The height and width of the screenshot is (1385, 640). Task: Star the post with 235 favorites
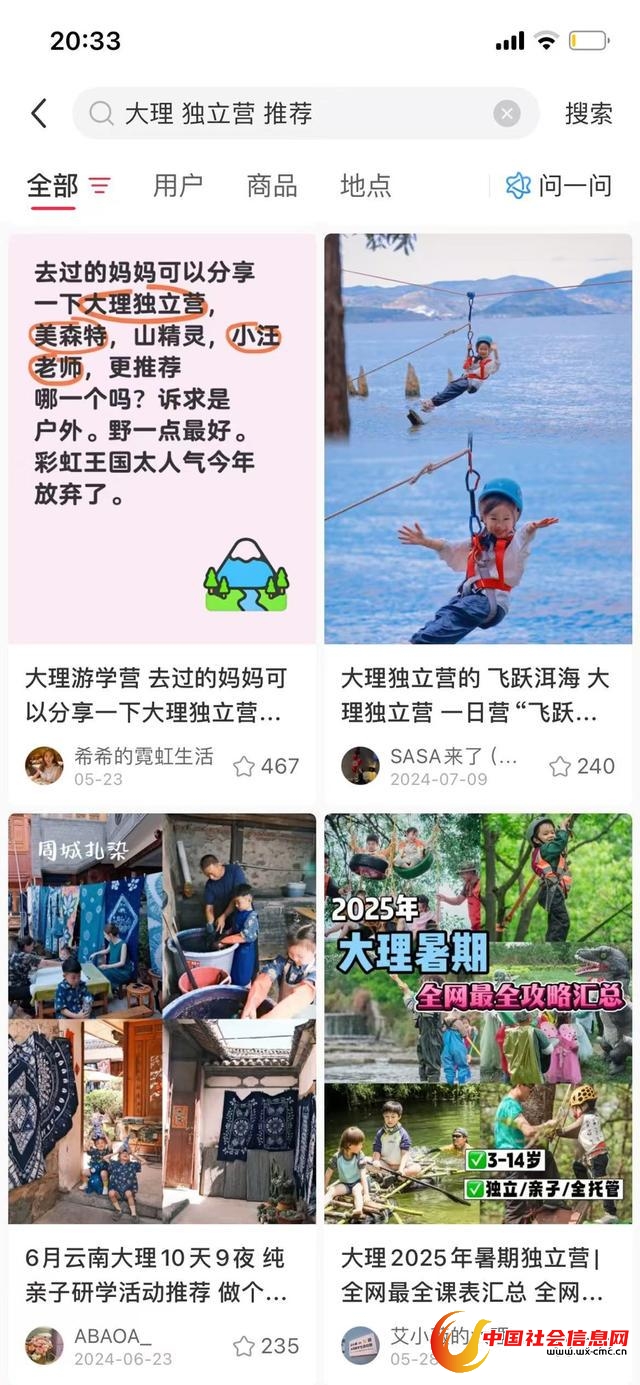[x=244, y=1346]
